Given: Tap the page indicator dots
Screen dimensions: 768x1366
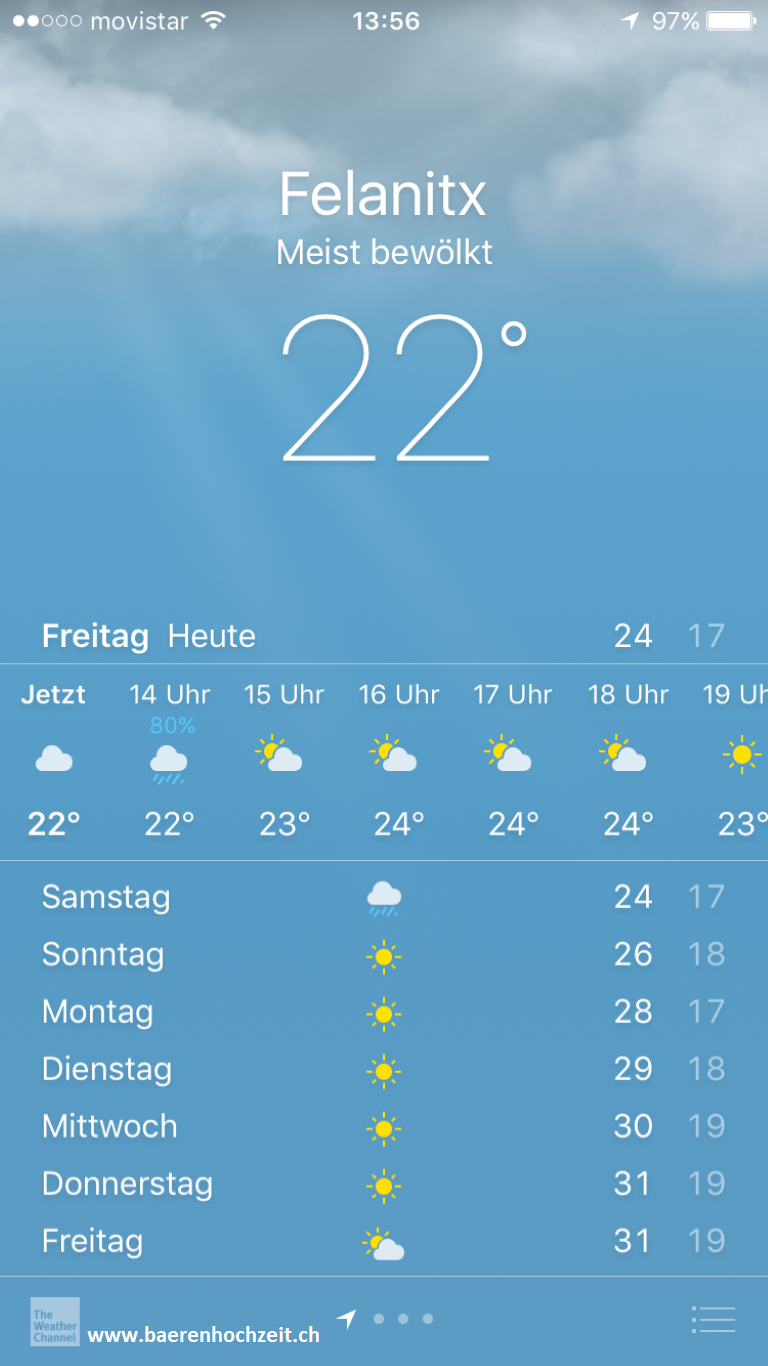Looking at the screenshot, I should coord(402,1319).
